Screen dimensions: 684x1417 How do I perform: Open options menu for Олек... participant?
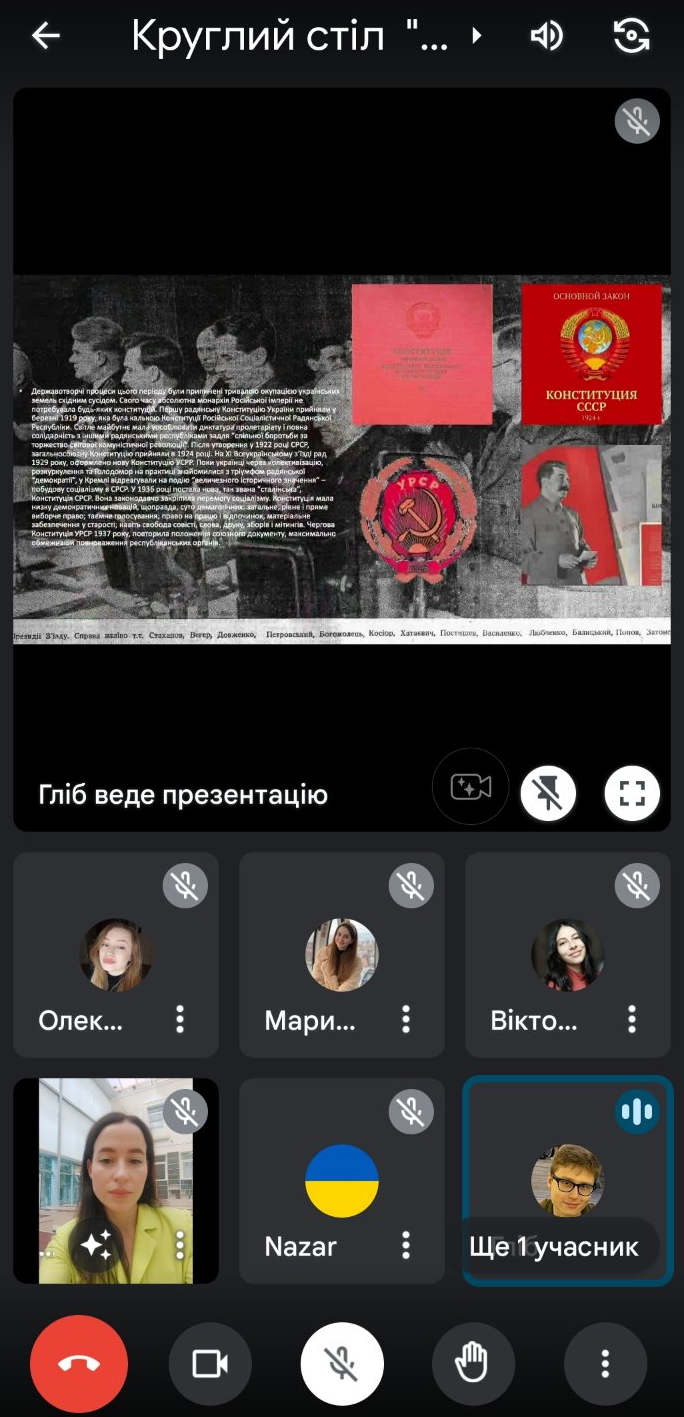[180, 1020]
